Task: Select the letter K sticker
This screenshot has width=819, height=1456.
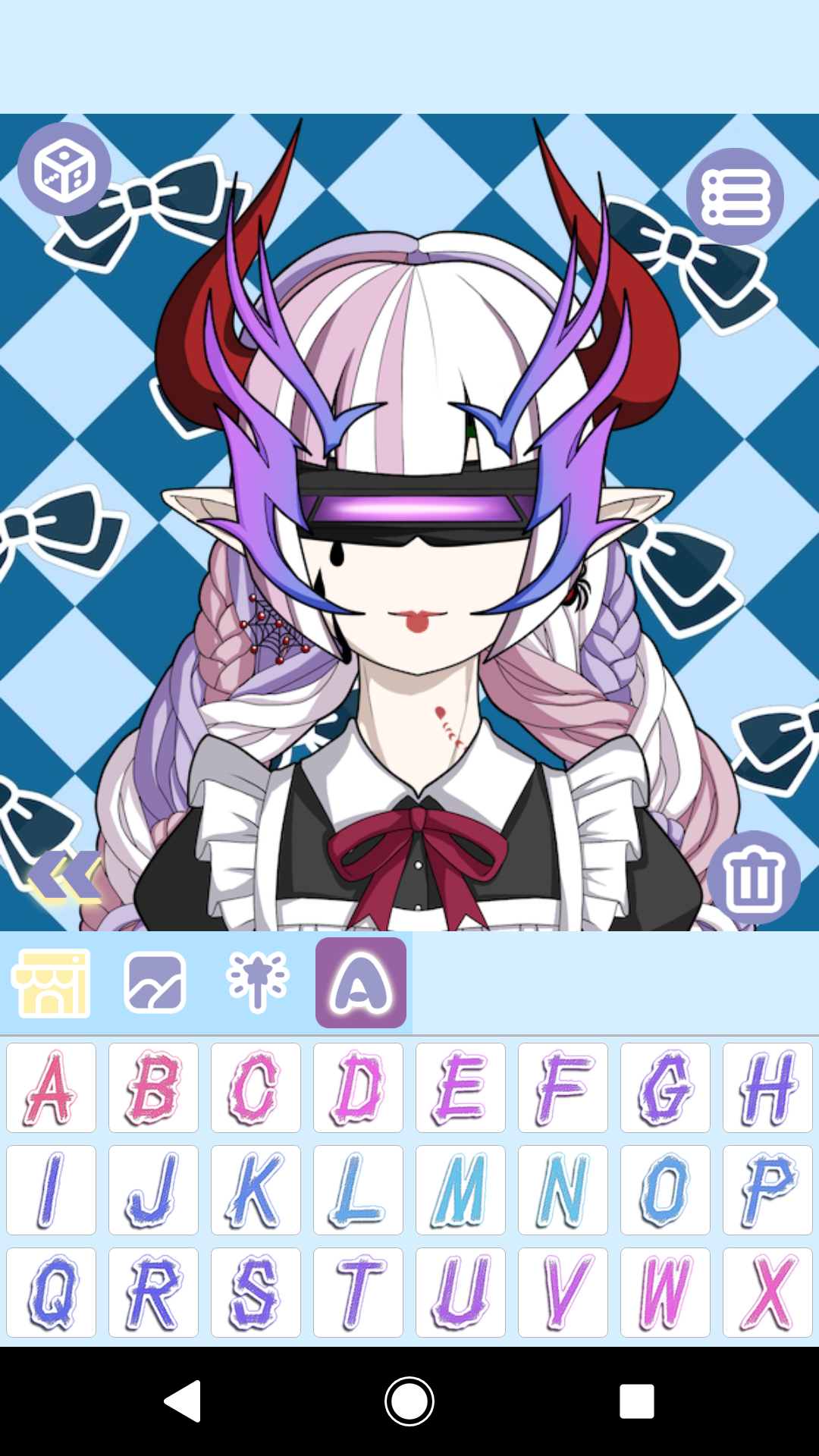Action: [256, 1190]
